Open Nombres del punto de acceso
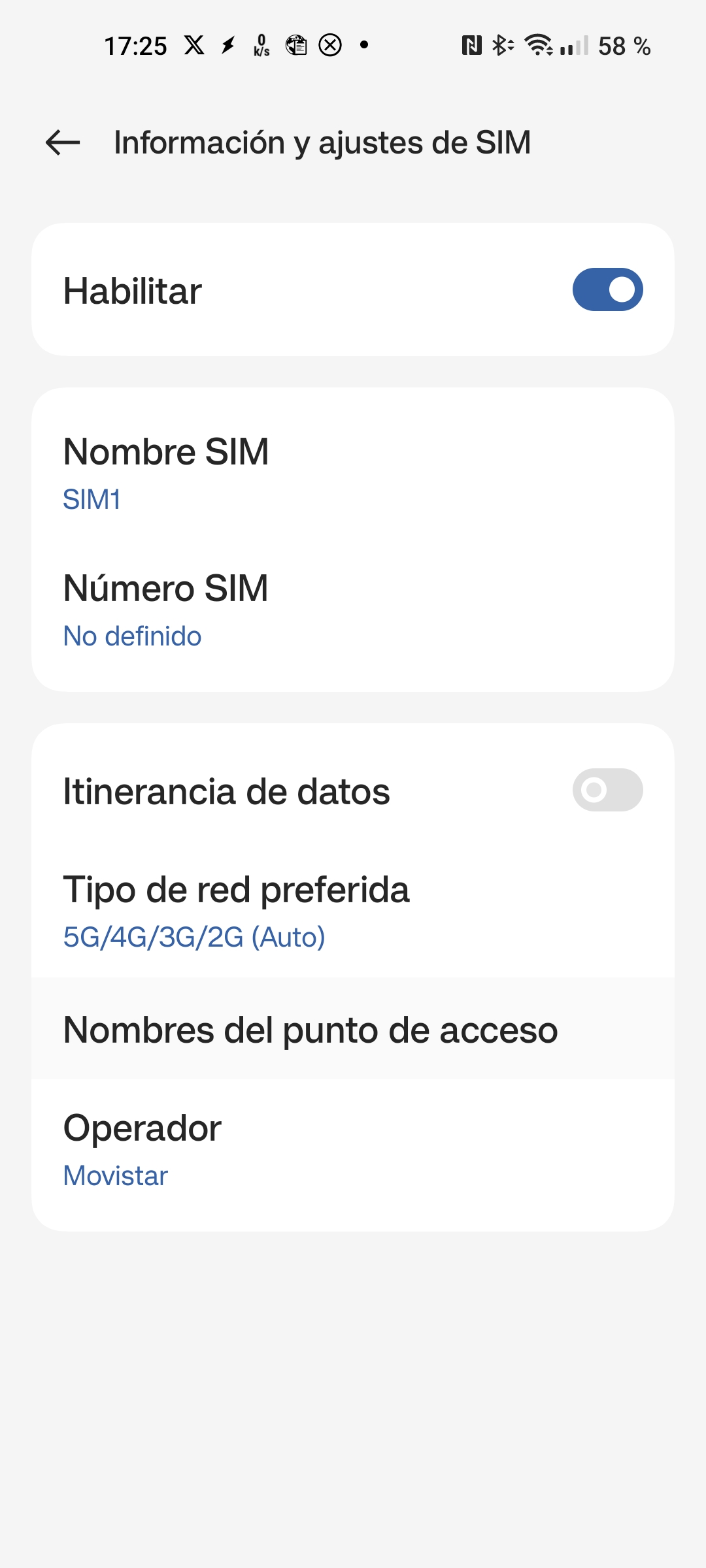Screen dimensions: 706x1568 tap(353, 1029)
